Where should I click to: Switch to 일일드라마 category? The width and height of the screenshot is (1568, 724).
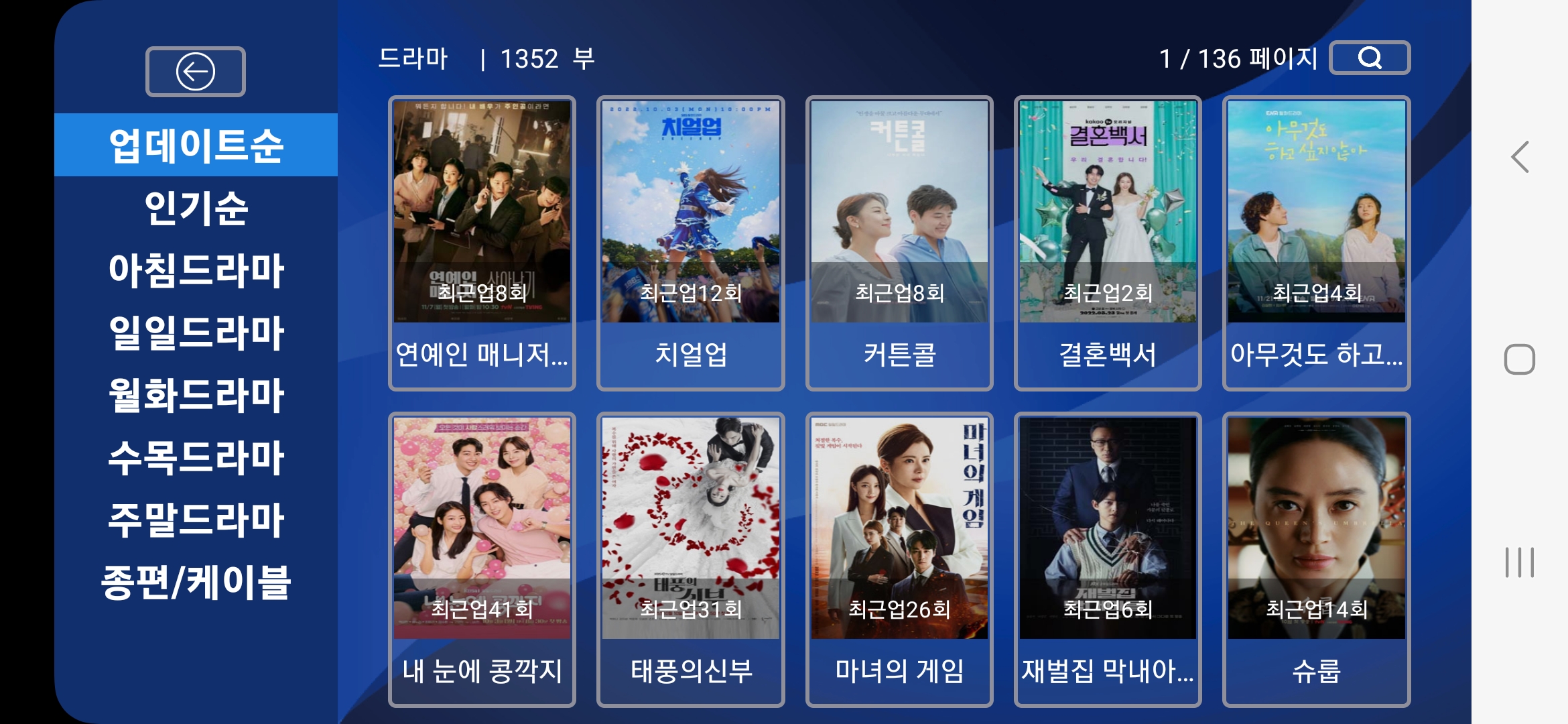tap(196, 333)
